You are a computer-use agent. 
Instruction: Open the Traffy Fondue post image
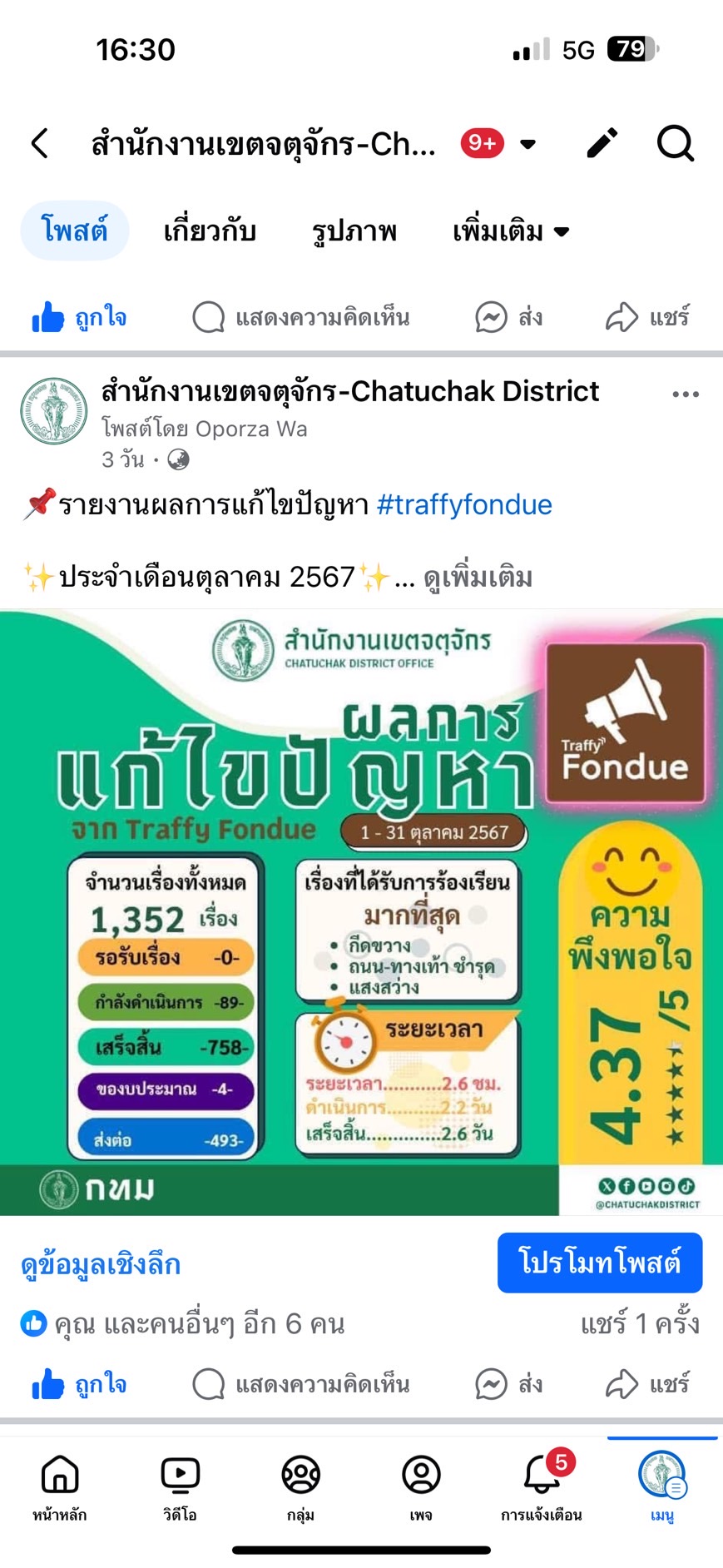[361, 911]
